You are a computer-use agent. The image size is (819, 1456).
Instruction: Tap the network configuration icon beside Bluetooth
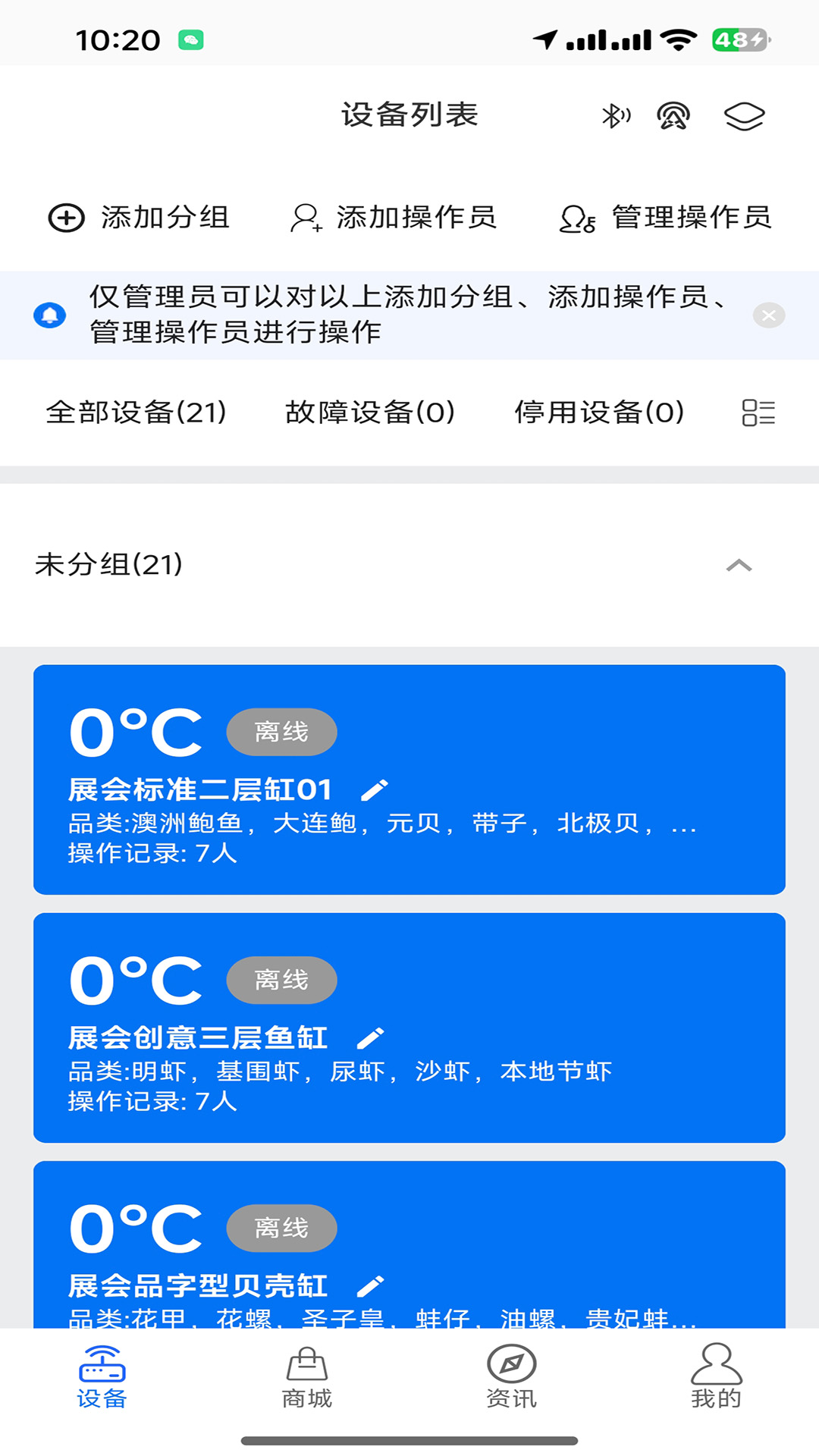(x=673, y=116)
